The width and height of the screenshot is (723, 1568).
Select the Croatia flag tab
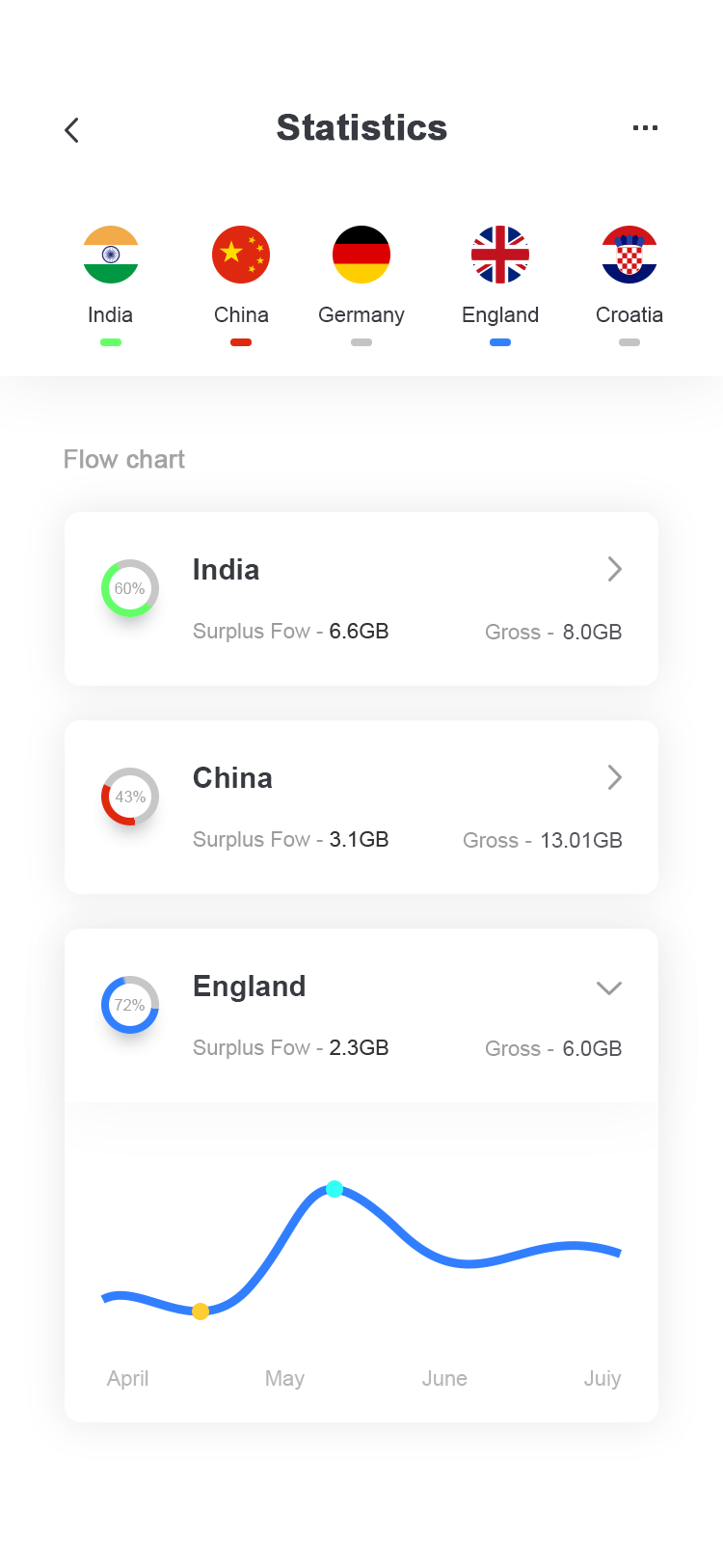click(x=629, y=284)
